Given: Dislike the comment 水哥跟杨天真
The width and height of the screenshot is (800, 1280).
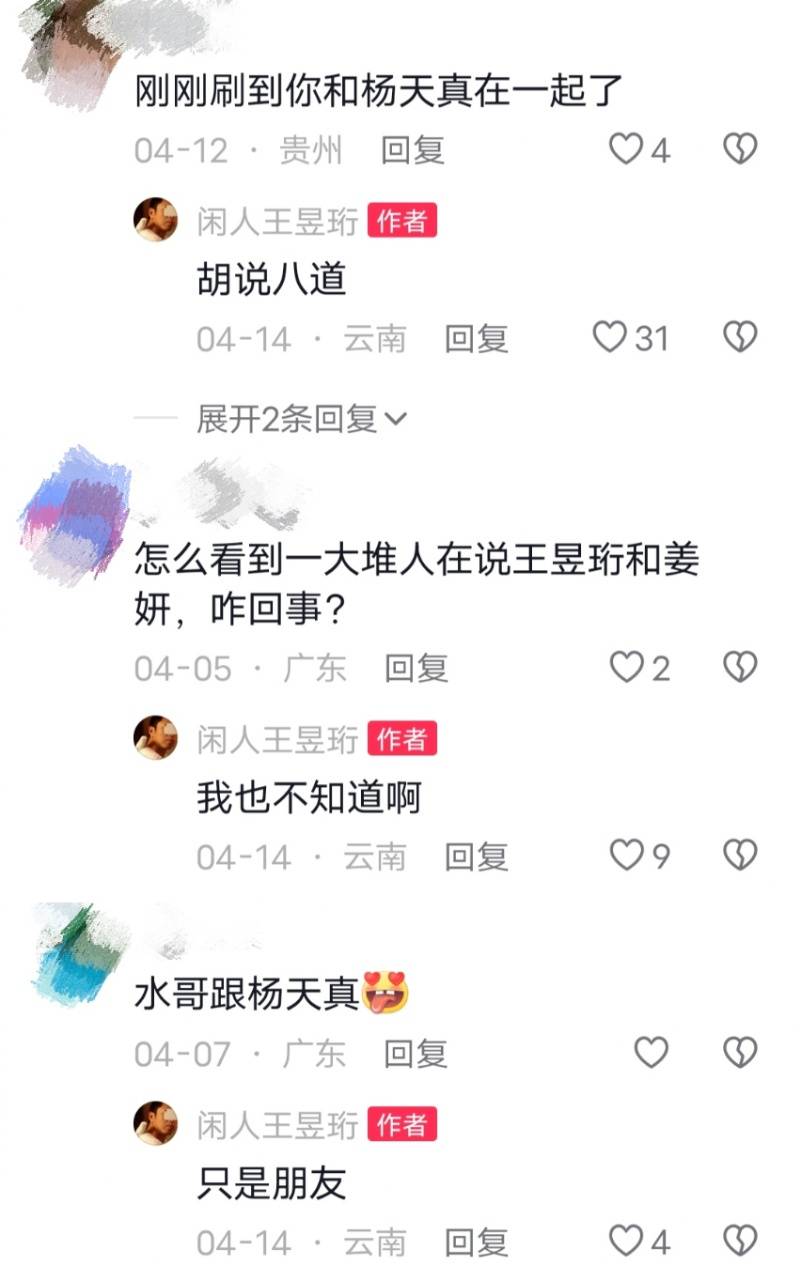Looking at the screenshot, I should coord(740,1052).
